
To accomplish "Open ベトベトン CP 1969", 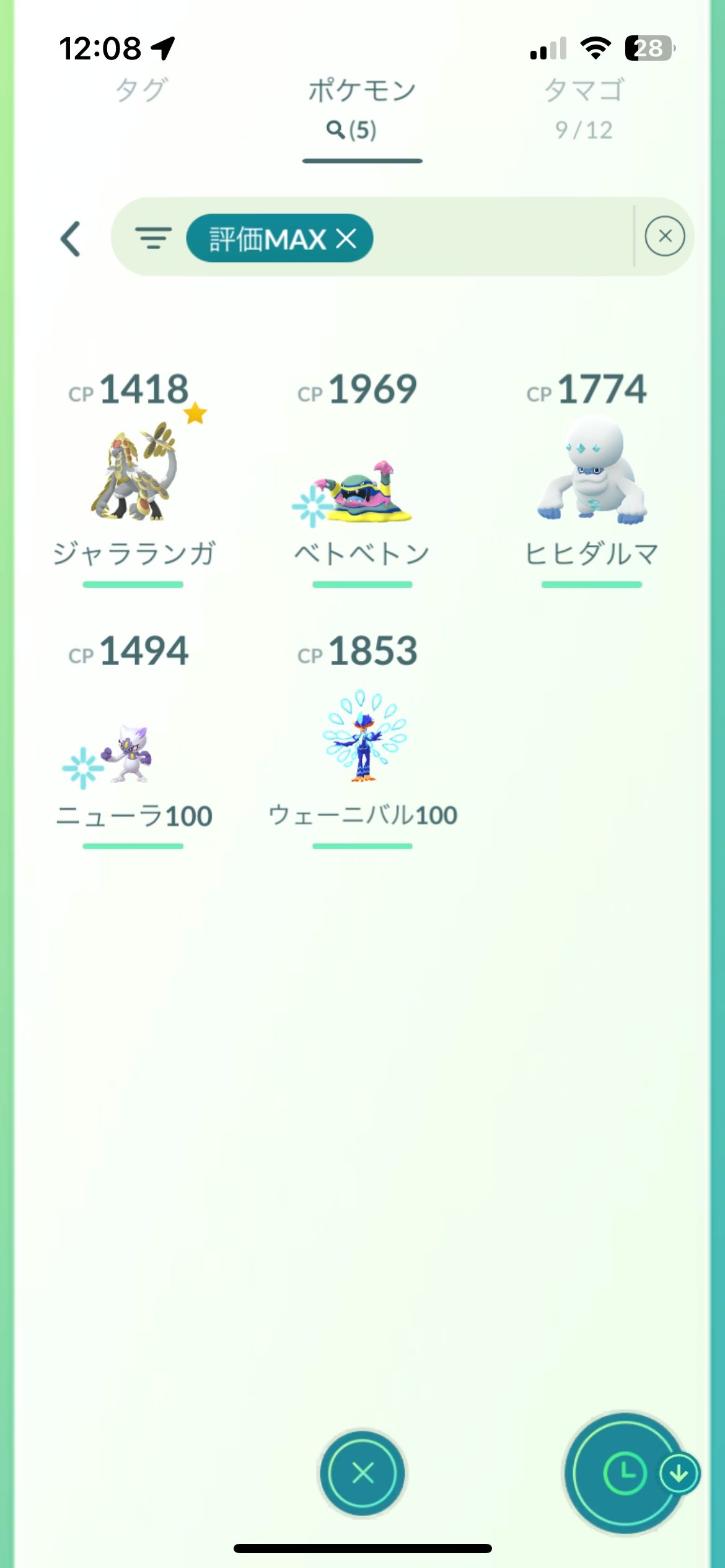I will coord(362,489).
